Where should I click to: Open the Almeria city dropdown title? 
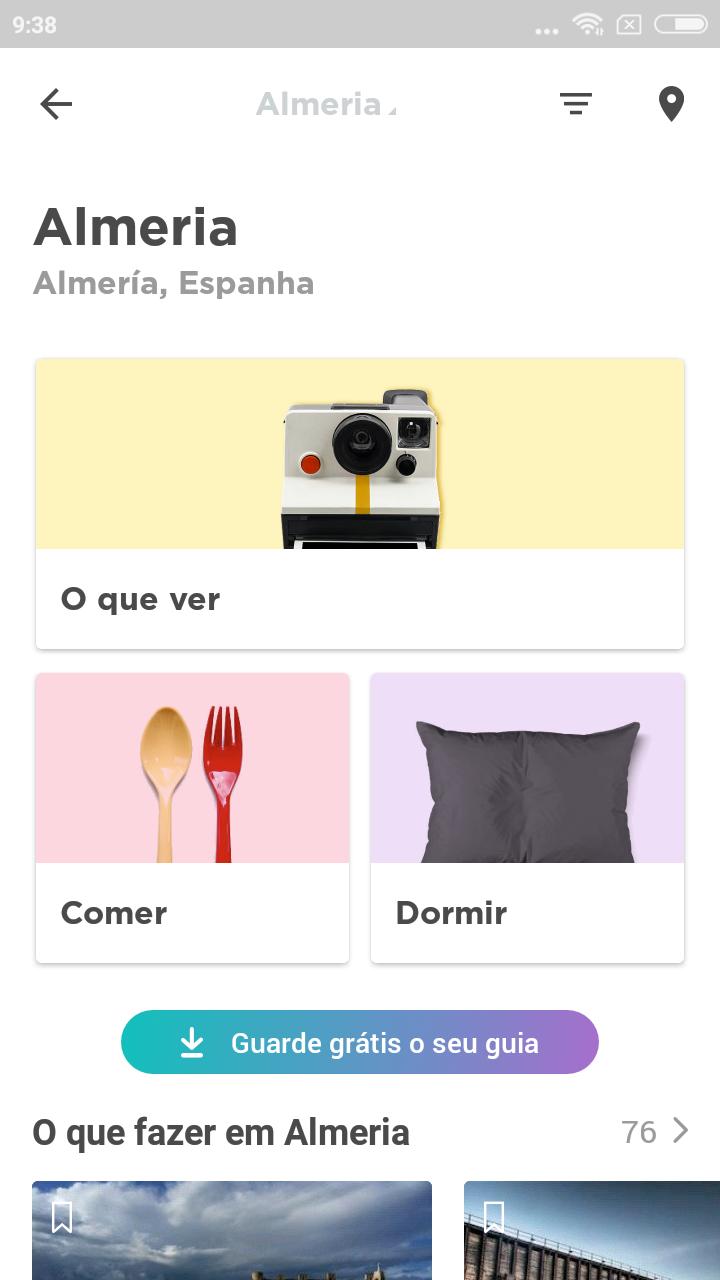click(x=326, y=104)
